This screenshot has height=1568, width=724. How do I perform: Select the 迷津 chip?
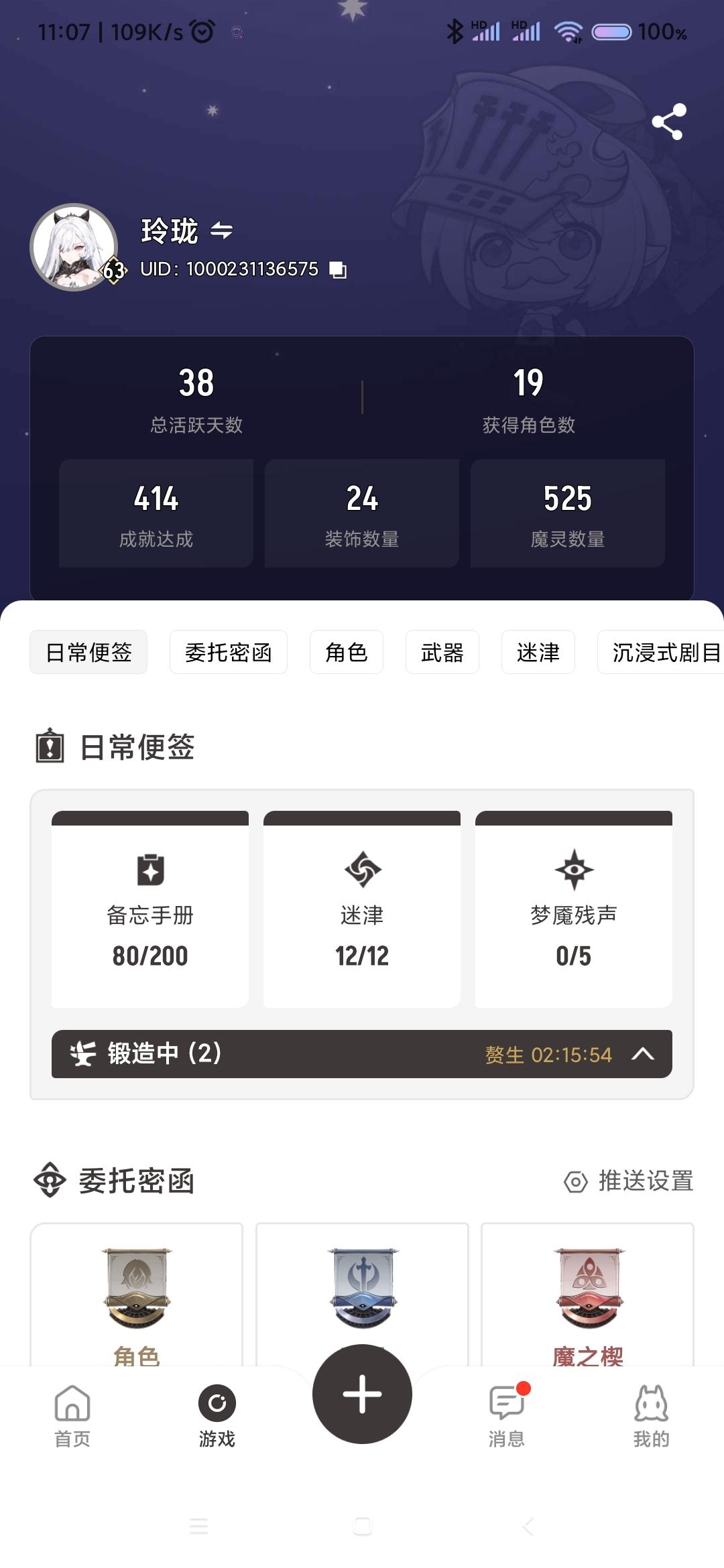[538, 652]
